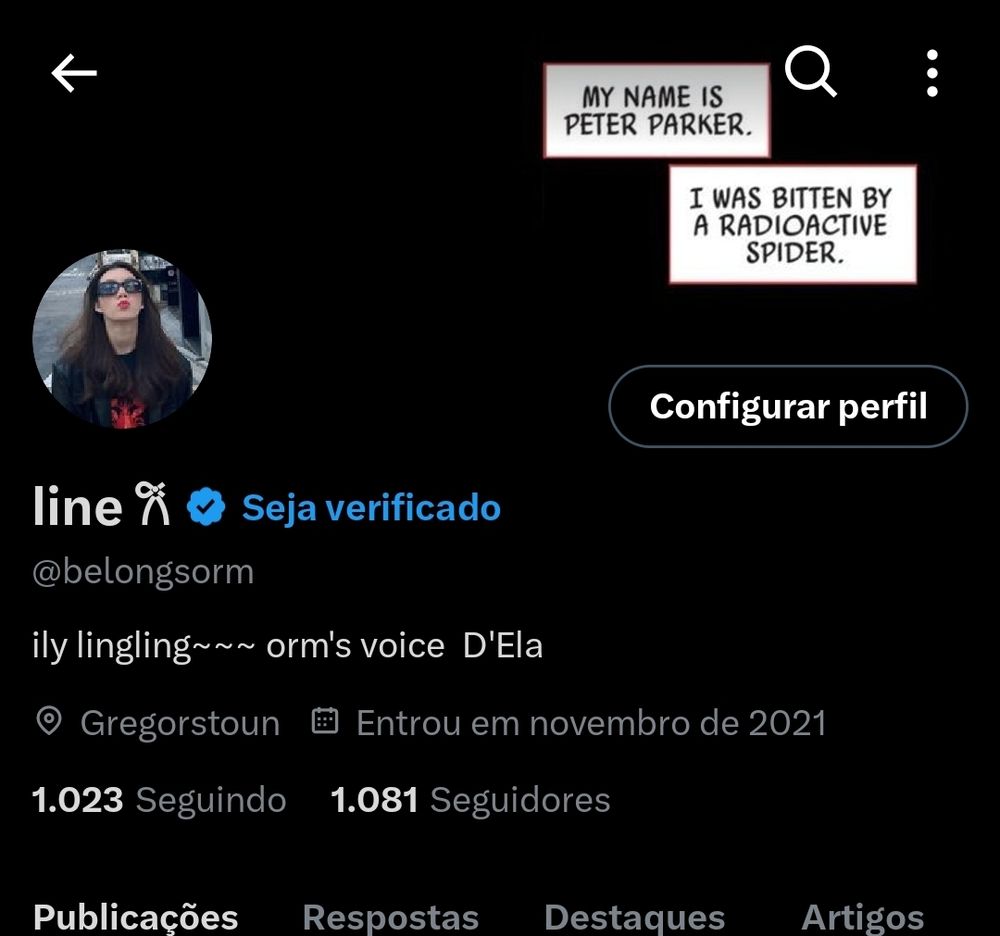
Task: Switch to the Artigos tab
Action: click(x=862, y=918)
